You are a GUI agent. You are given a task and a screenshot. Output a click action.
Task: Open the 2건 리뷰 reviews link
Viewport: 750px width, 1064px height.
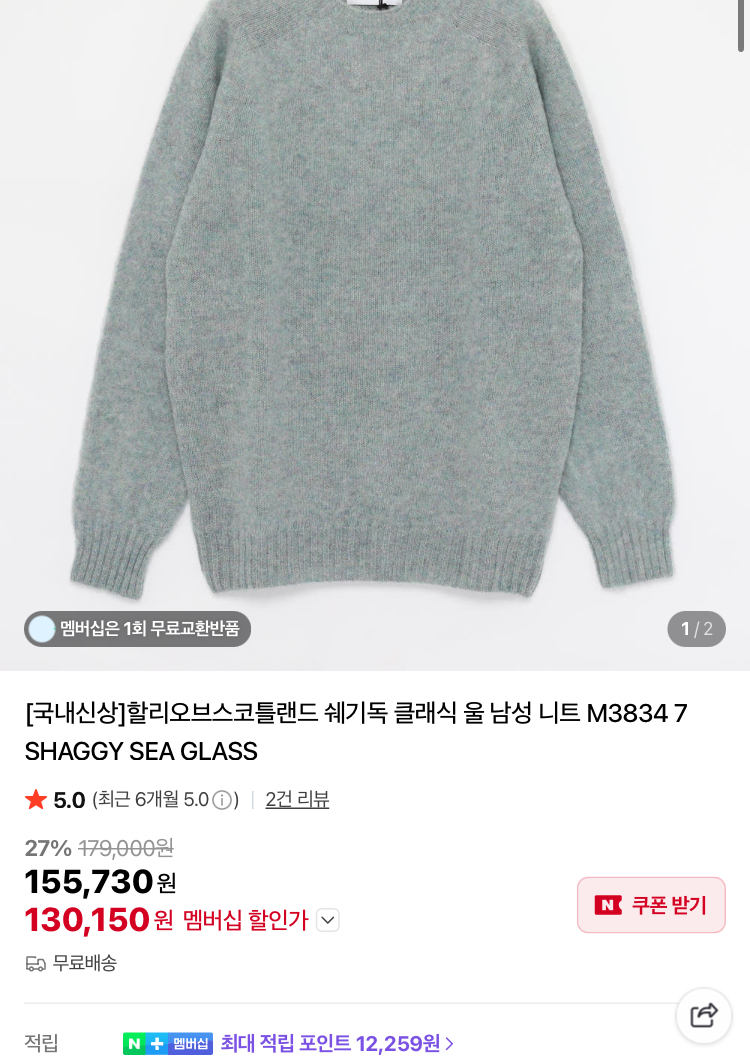(297, 800)
